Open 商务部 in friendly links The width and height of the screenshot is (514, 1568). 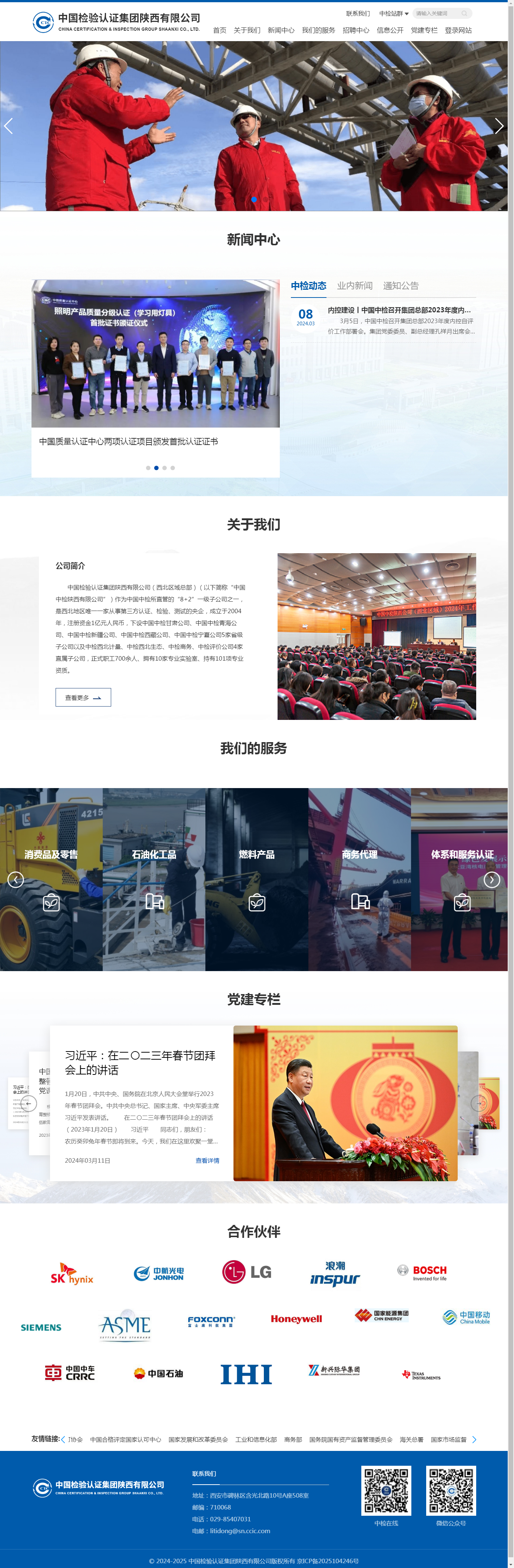[293, 1439]
